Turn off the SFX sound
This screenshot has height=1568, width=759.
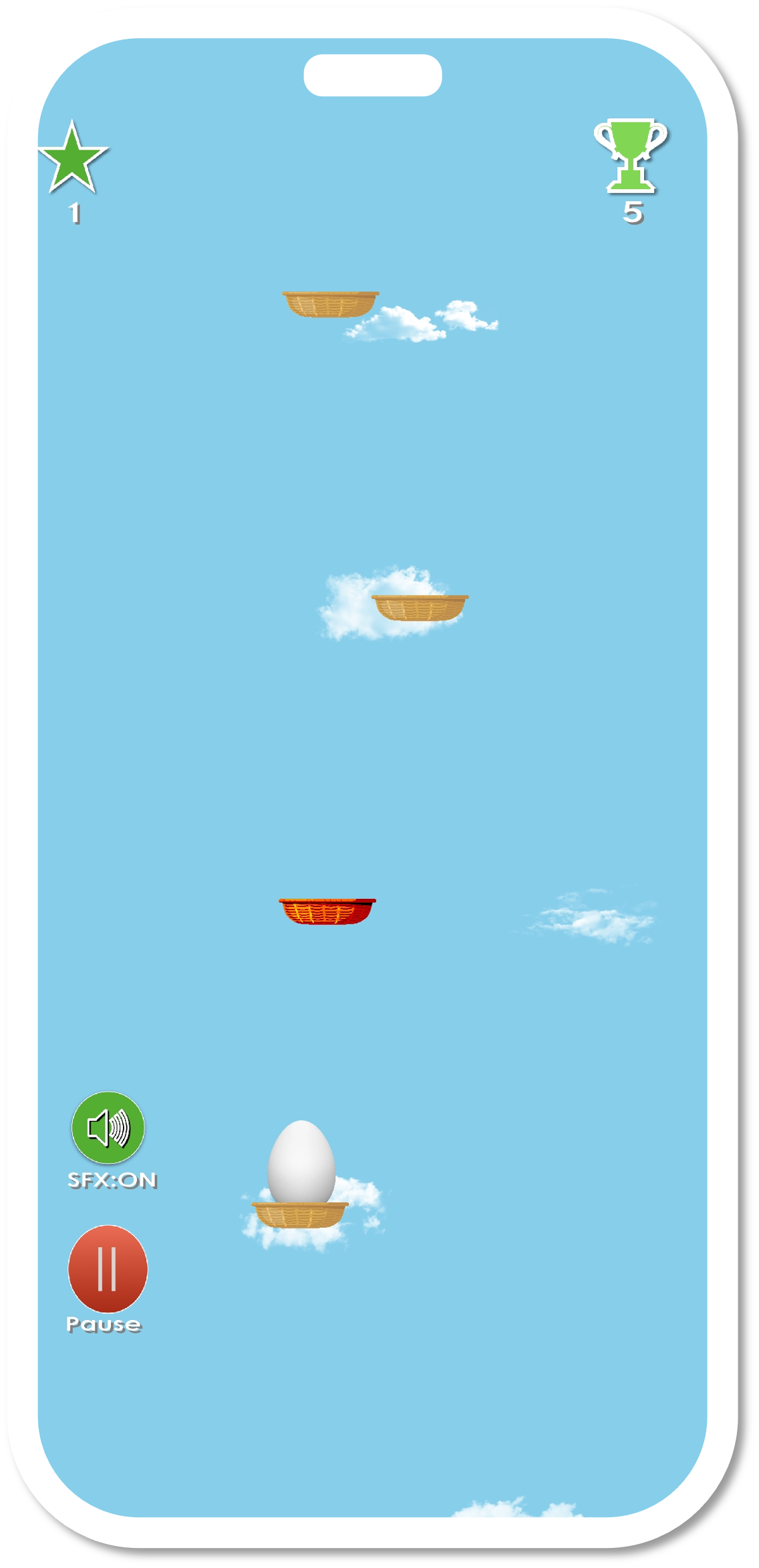tap(108, 1128)
